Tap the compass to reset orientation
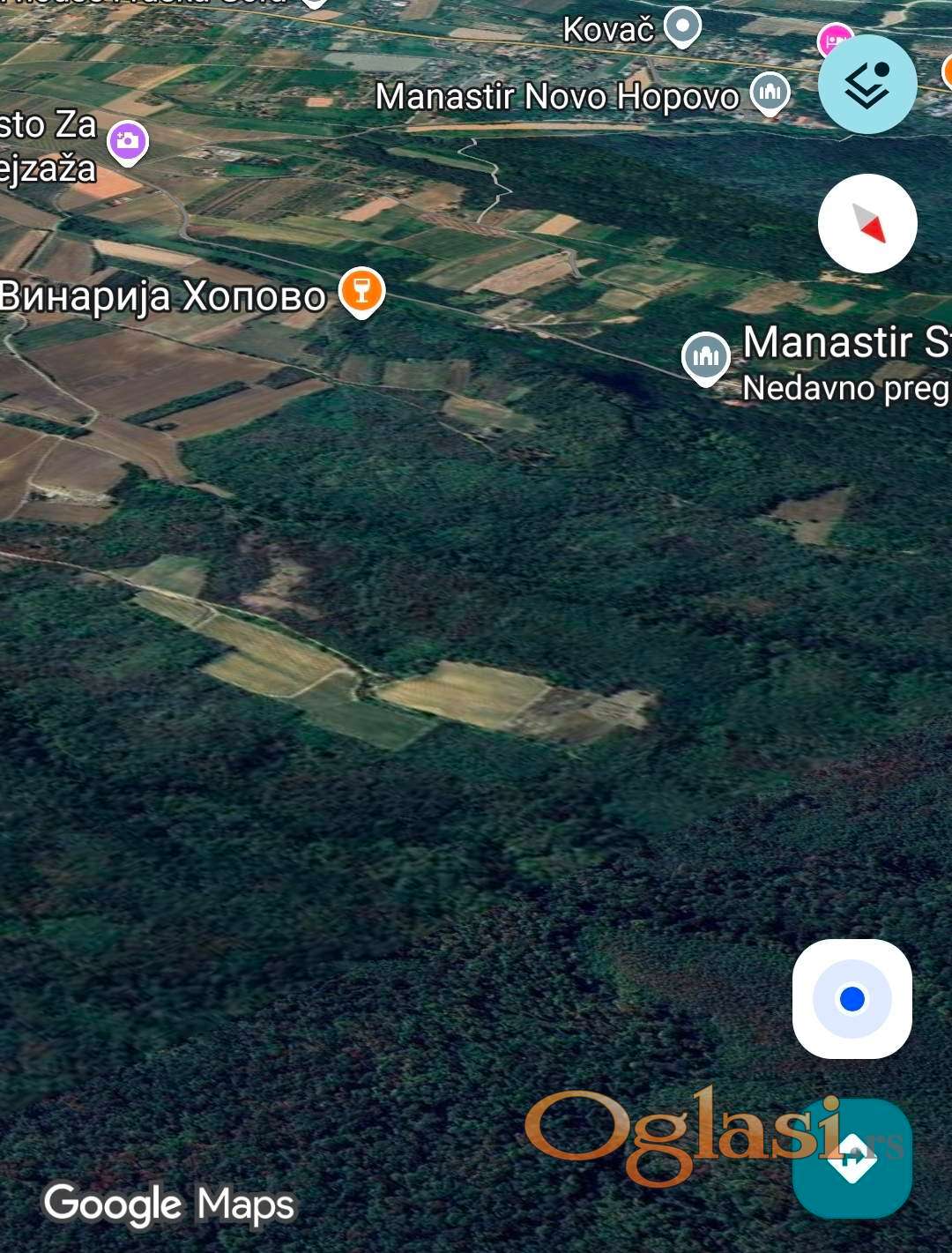952x1253 pixels. 867,223
